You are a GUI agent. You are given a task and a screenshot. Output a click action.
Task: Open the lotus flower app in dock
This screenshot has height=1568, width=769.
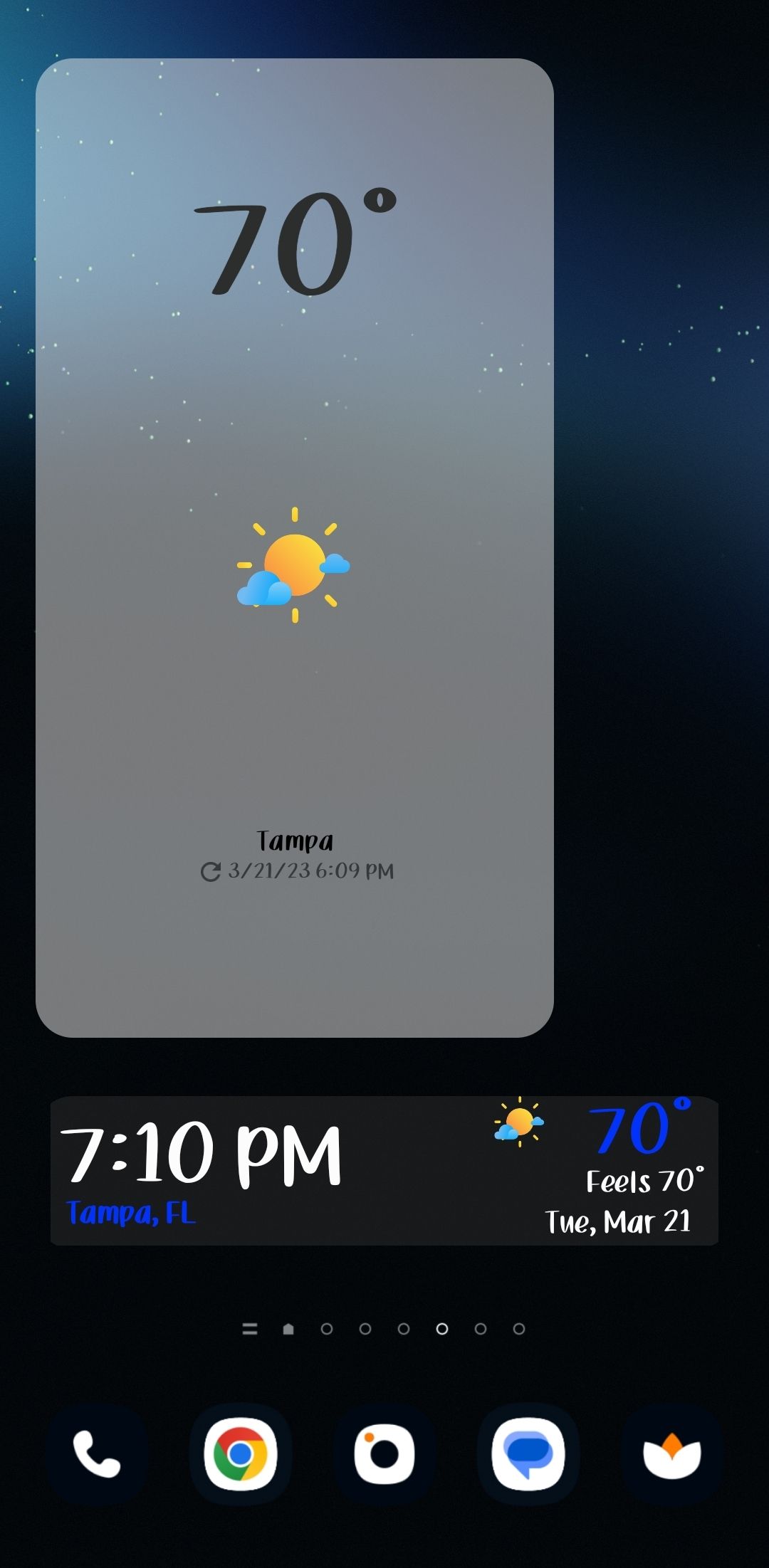tap(672, 1453)
